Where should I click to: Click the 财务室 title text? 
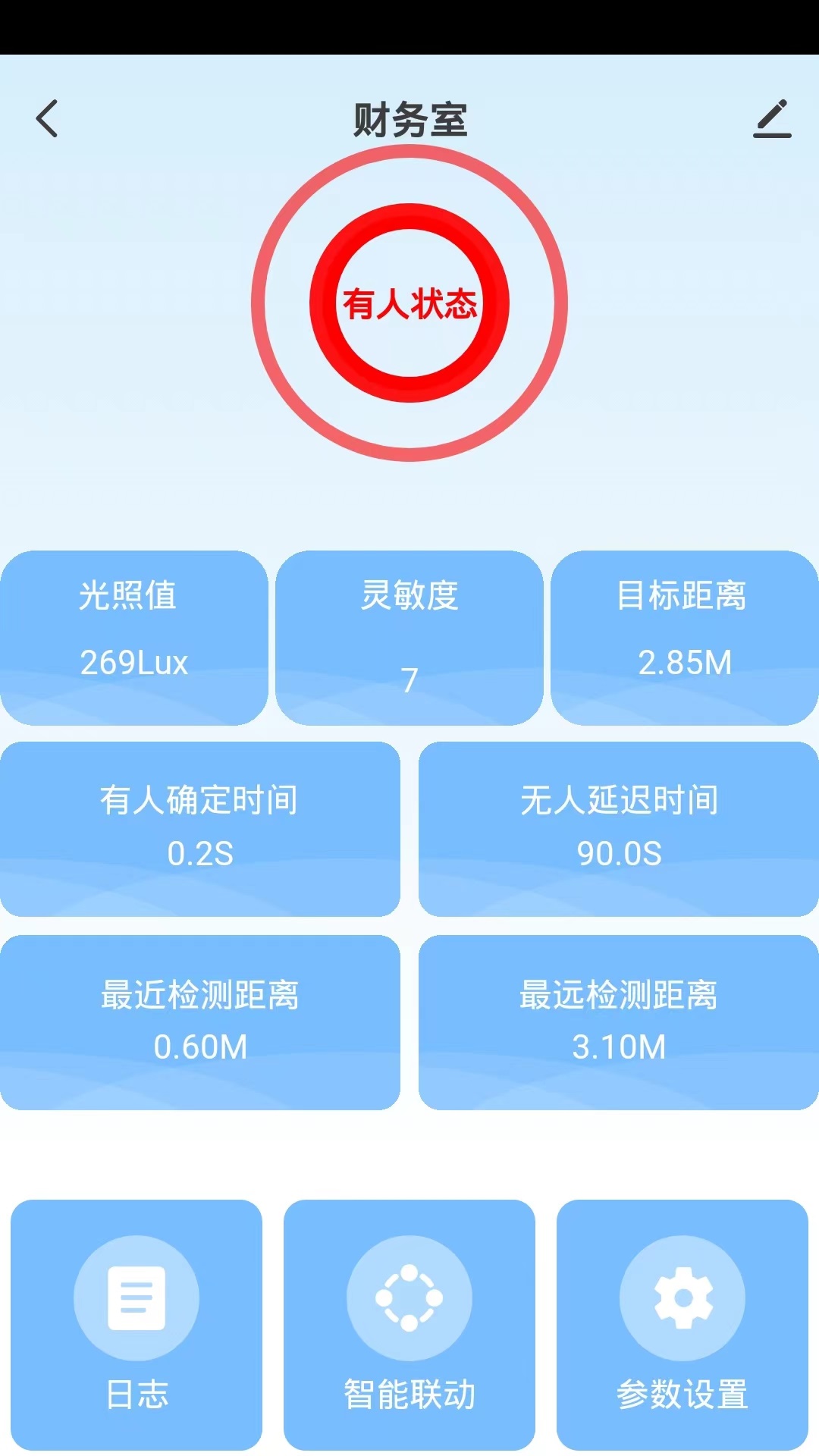pyautogui.click(x=409, y=119)
